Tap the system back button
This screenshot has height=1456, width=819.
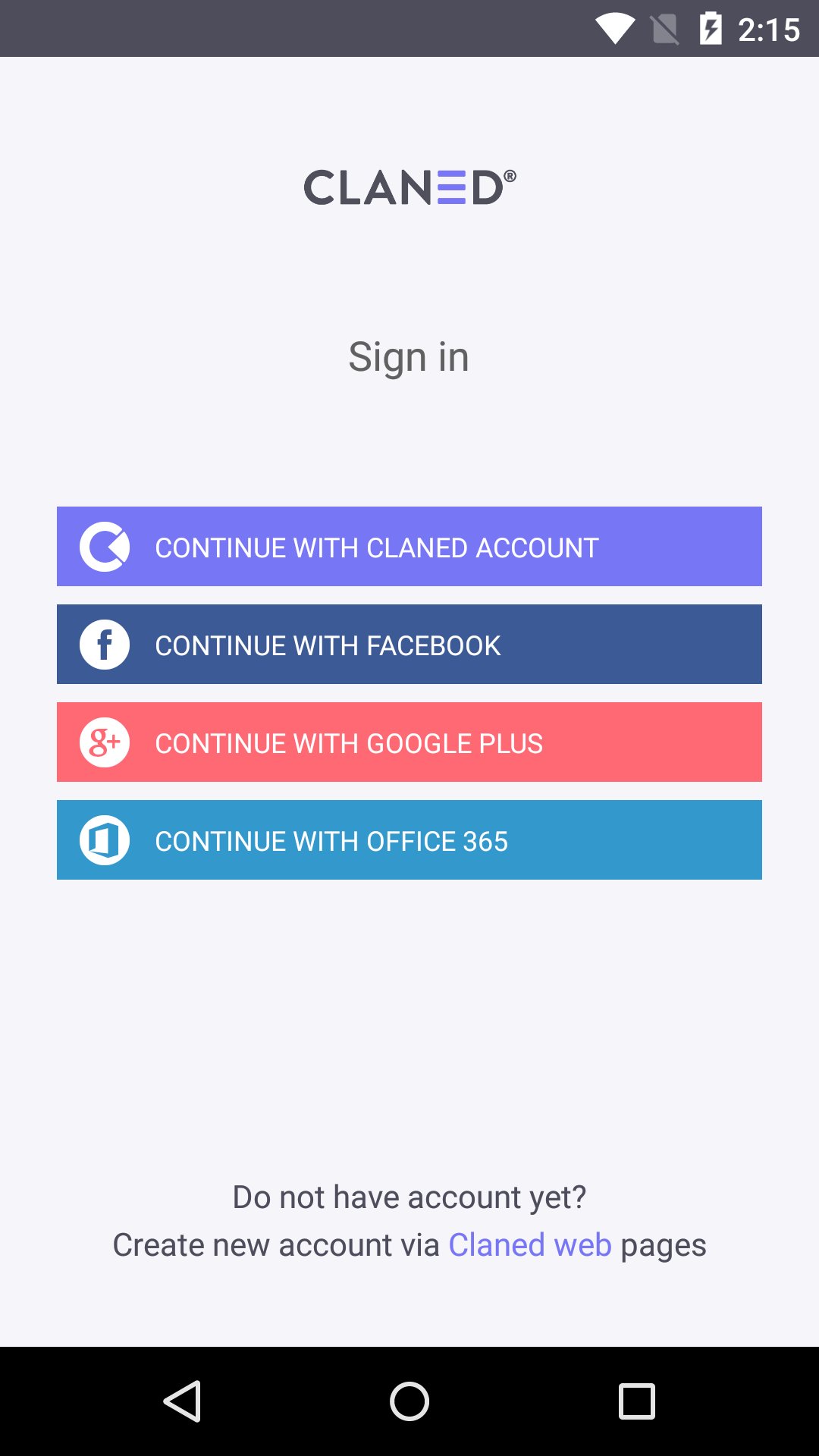[x=182, y=1401]
